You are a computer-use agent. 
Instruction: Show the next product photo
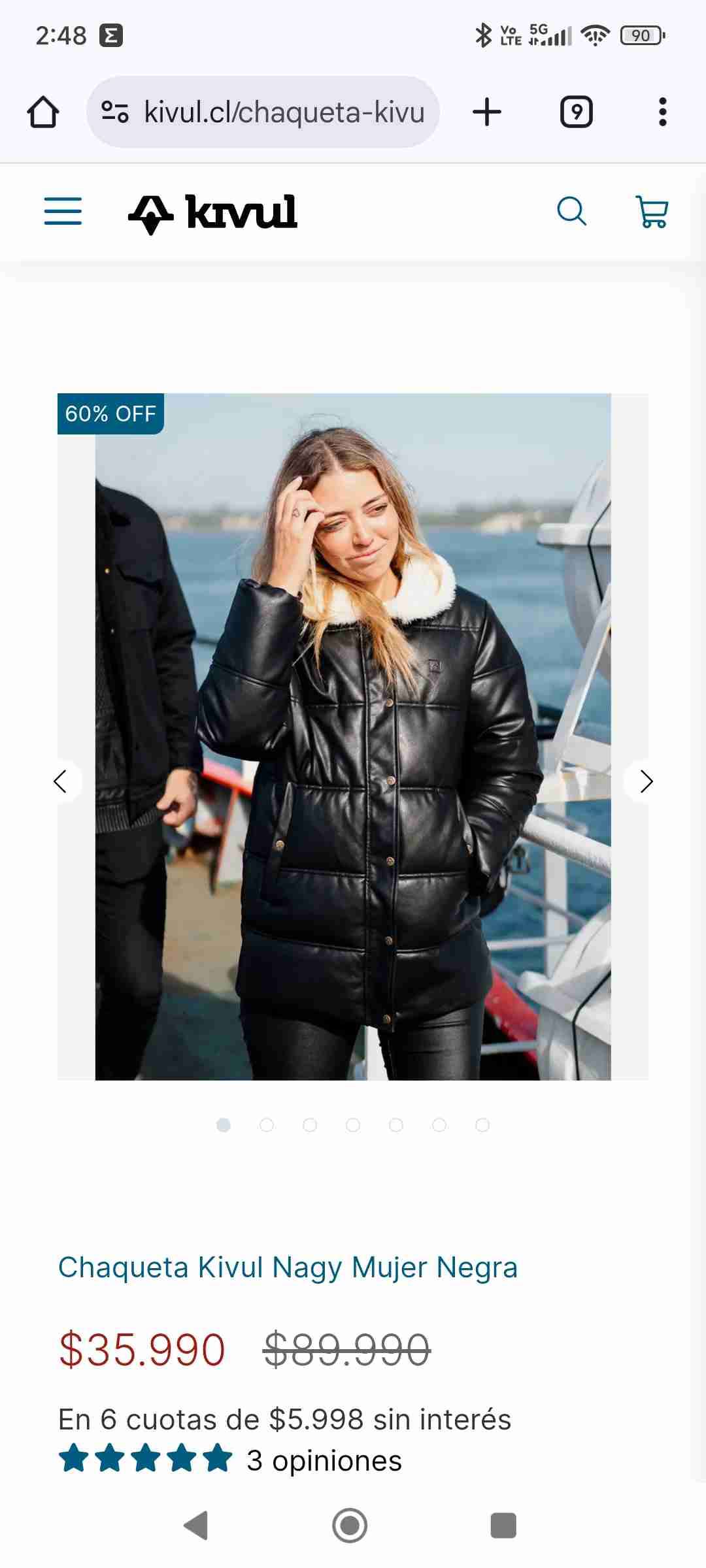[x=646, y=781]
